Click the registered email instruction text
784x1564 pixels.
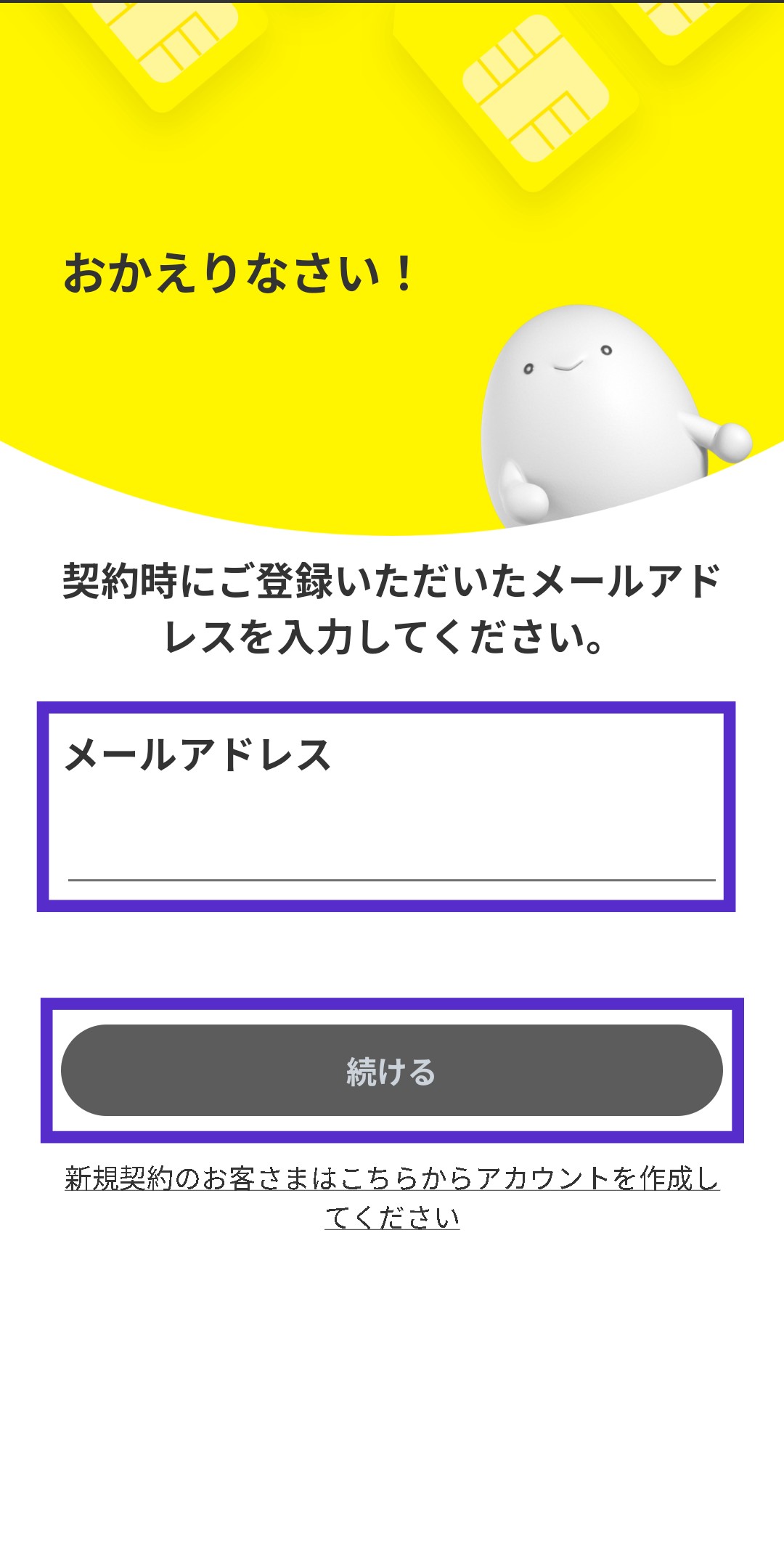392,606
